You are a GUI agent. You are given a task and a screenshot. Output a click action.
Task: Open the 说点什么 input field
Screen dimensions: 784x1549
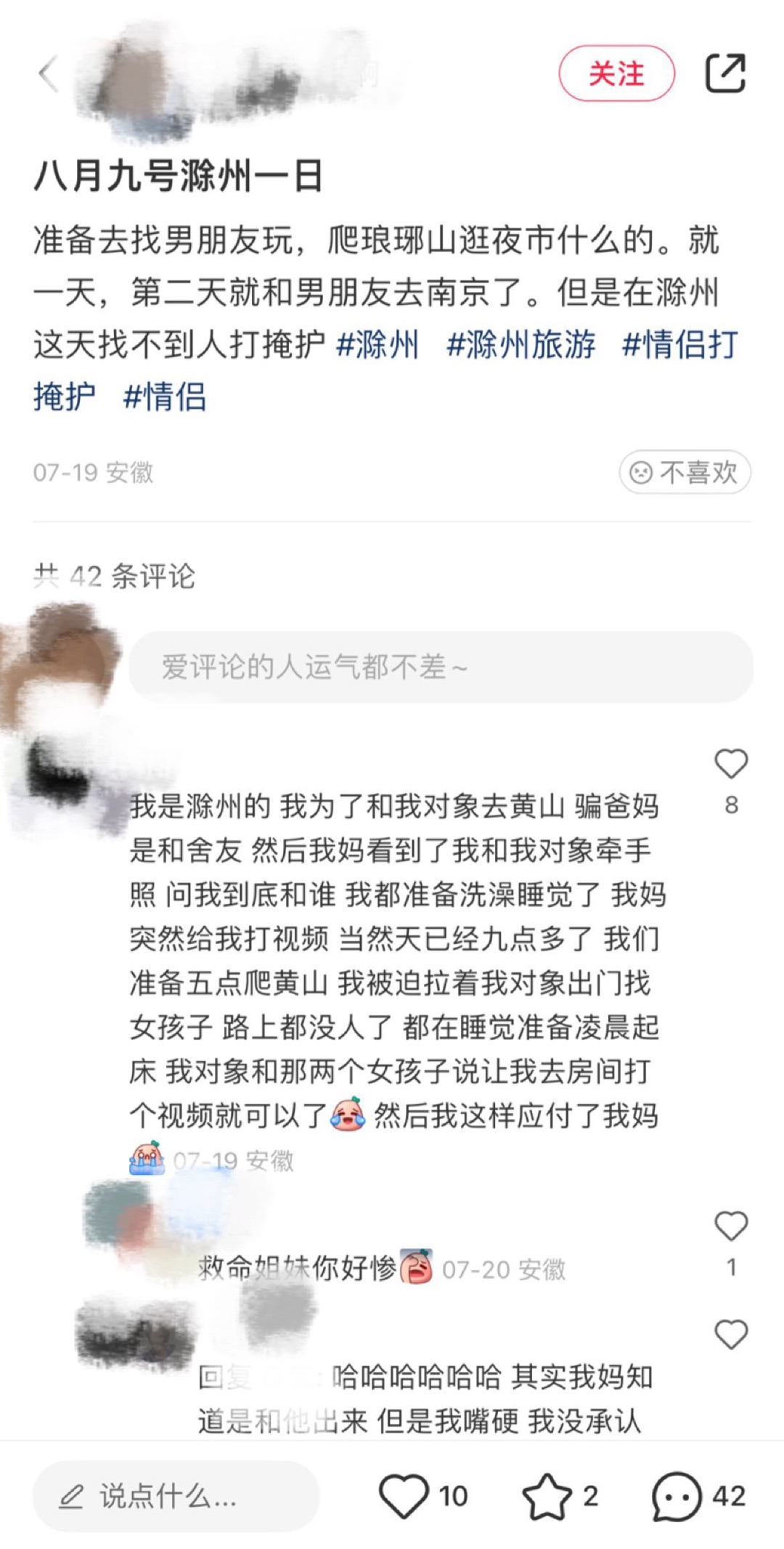[176, 1497]
